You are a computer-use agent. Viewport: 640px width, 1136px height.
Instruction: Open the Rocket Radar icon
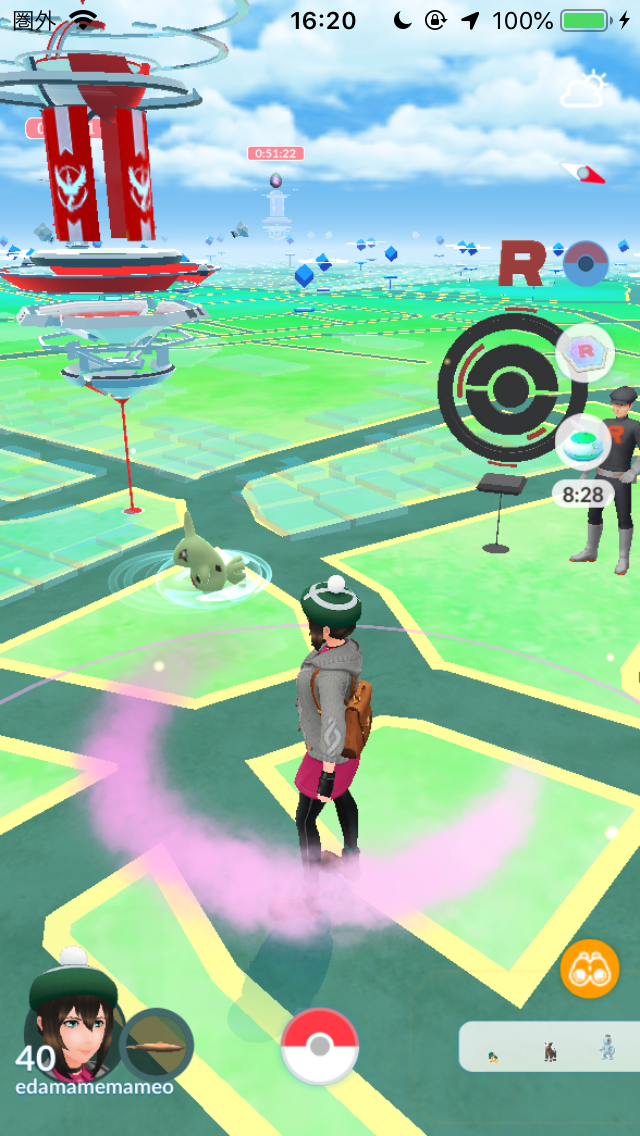pyautogui.click(x=584, y=354)
